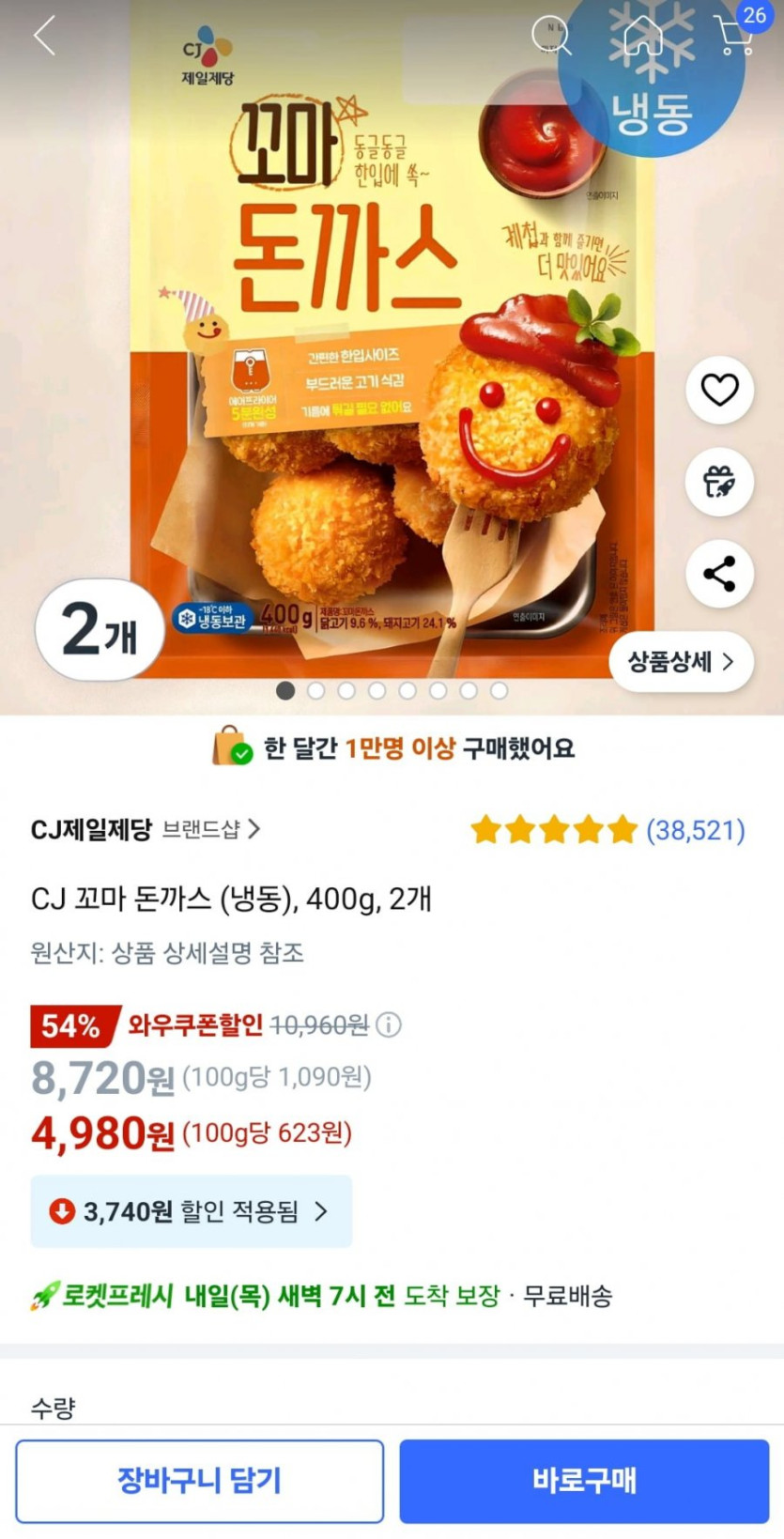Buy now with 바로구매
Image resolution: width=784 pixels, height=1539 pixels.
pyautogui.click(x=584, y=1481)
